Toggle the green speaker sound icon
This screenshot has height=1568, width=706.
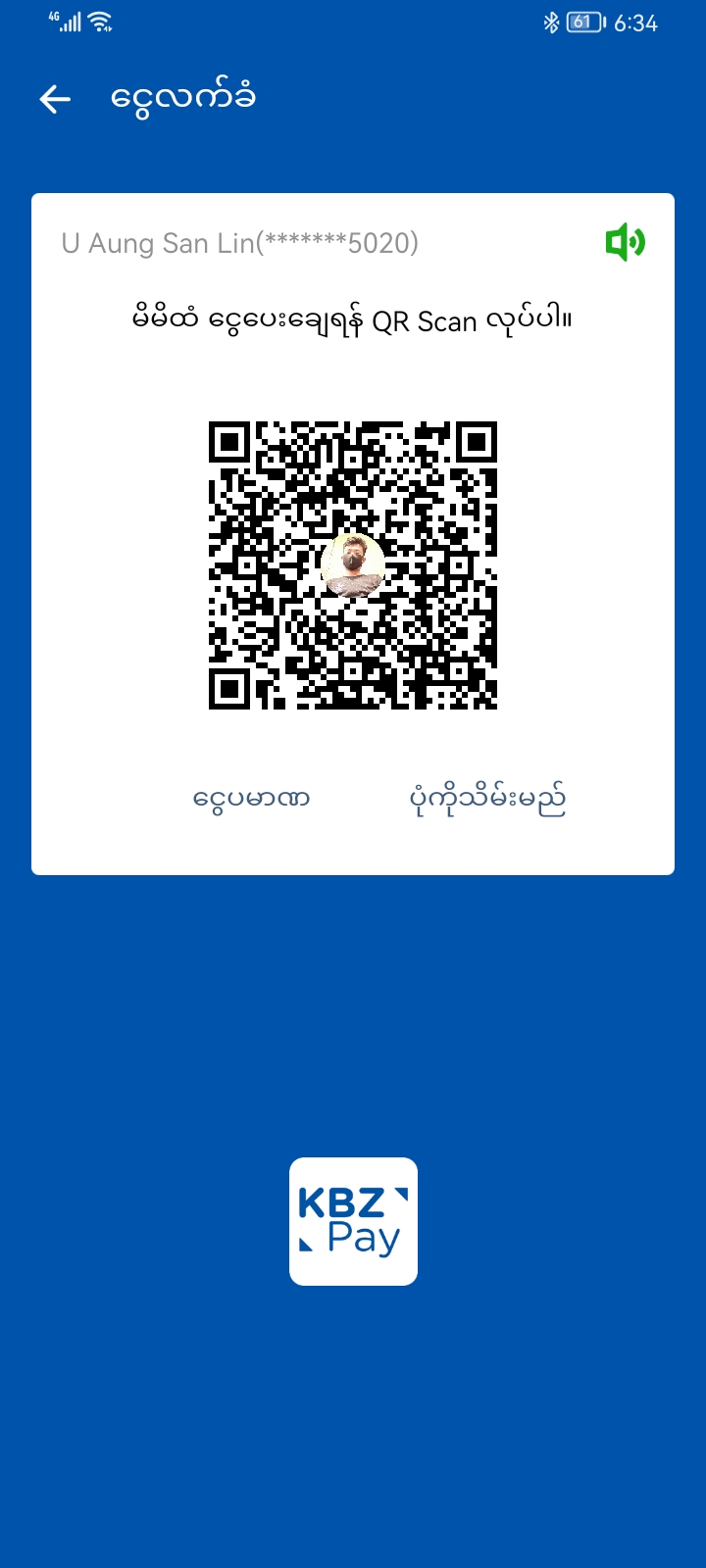(x=625, y=242)
